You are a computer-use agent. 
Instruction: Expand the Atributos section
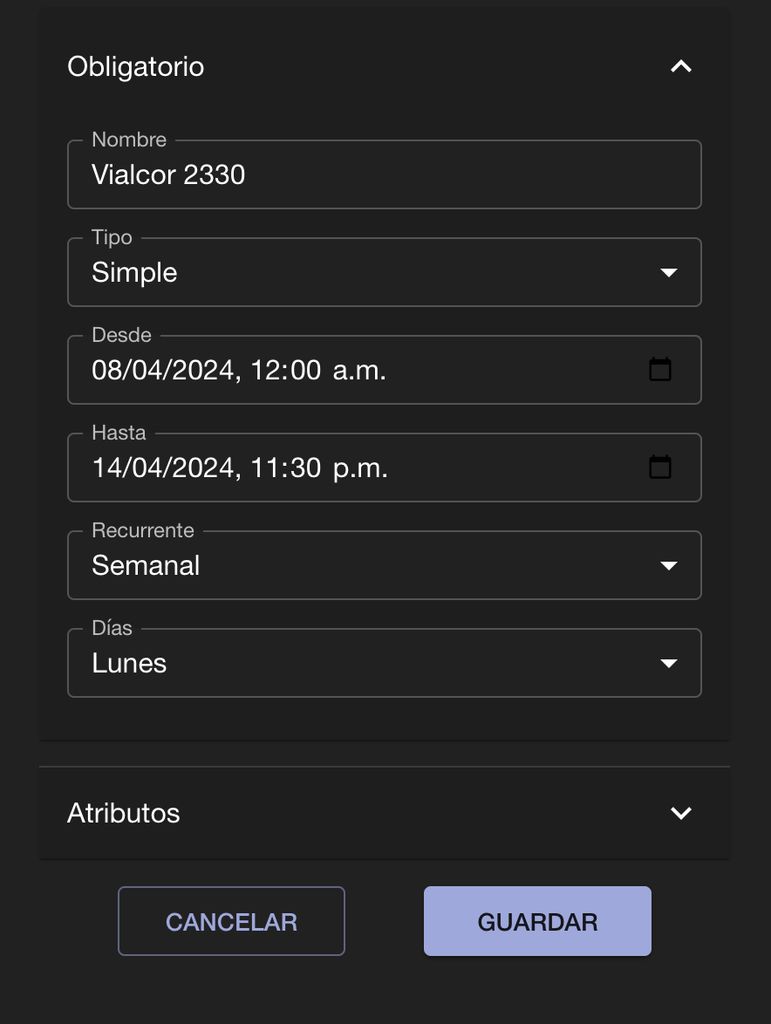(x=681, y=813)
